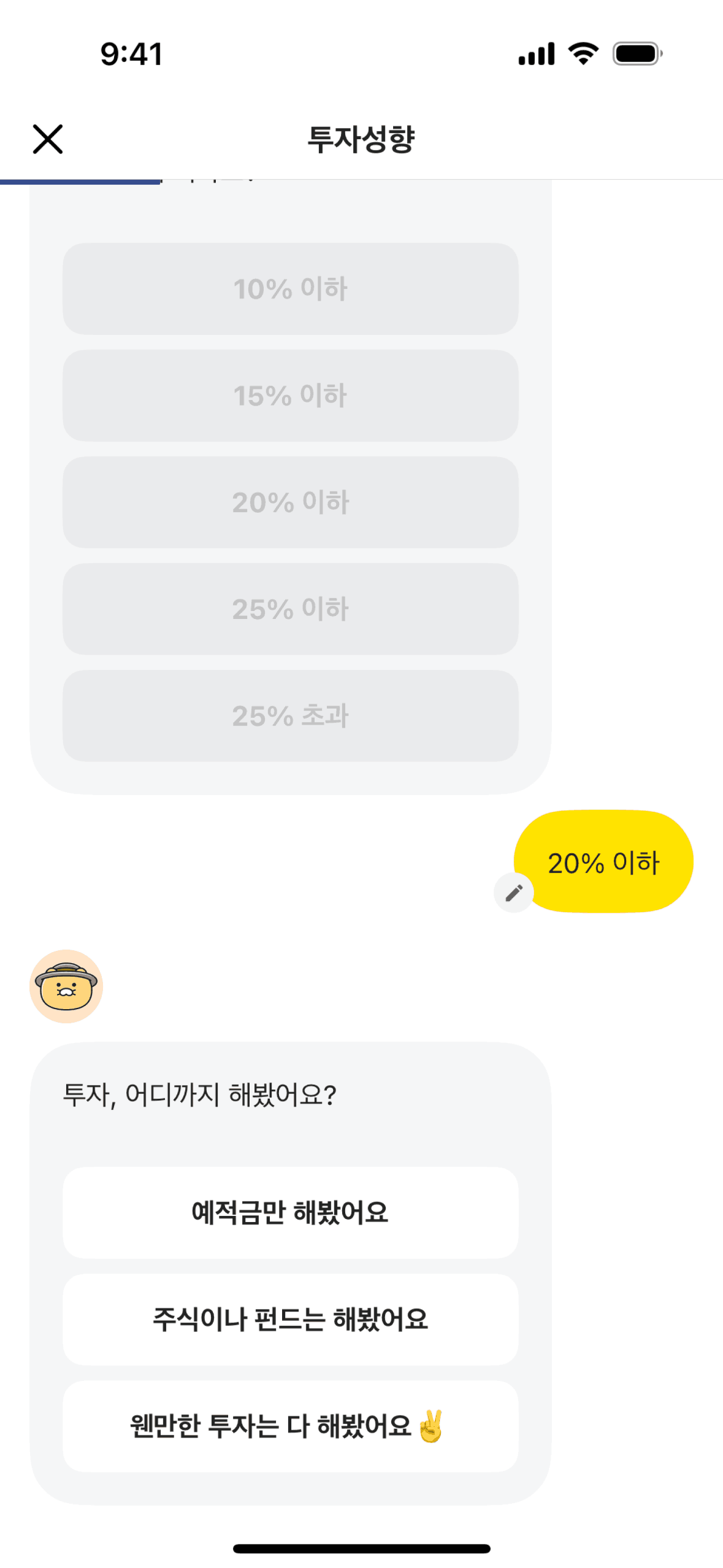Close the 투자성향 survey
This screenshot has height=1568, width=723.
[48, 139]
